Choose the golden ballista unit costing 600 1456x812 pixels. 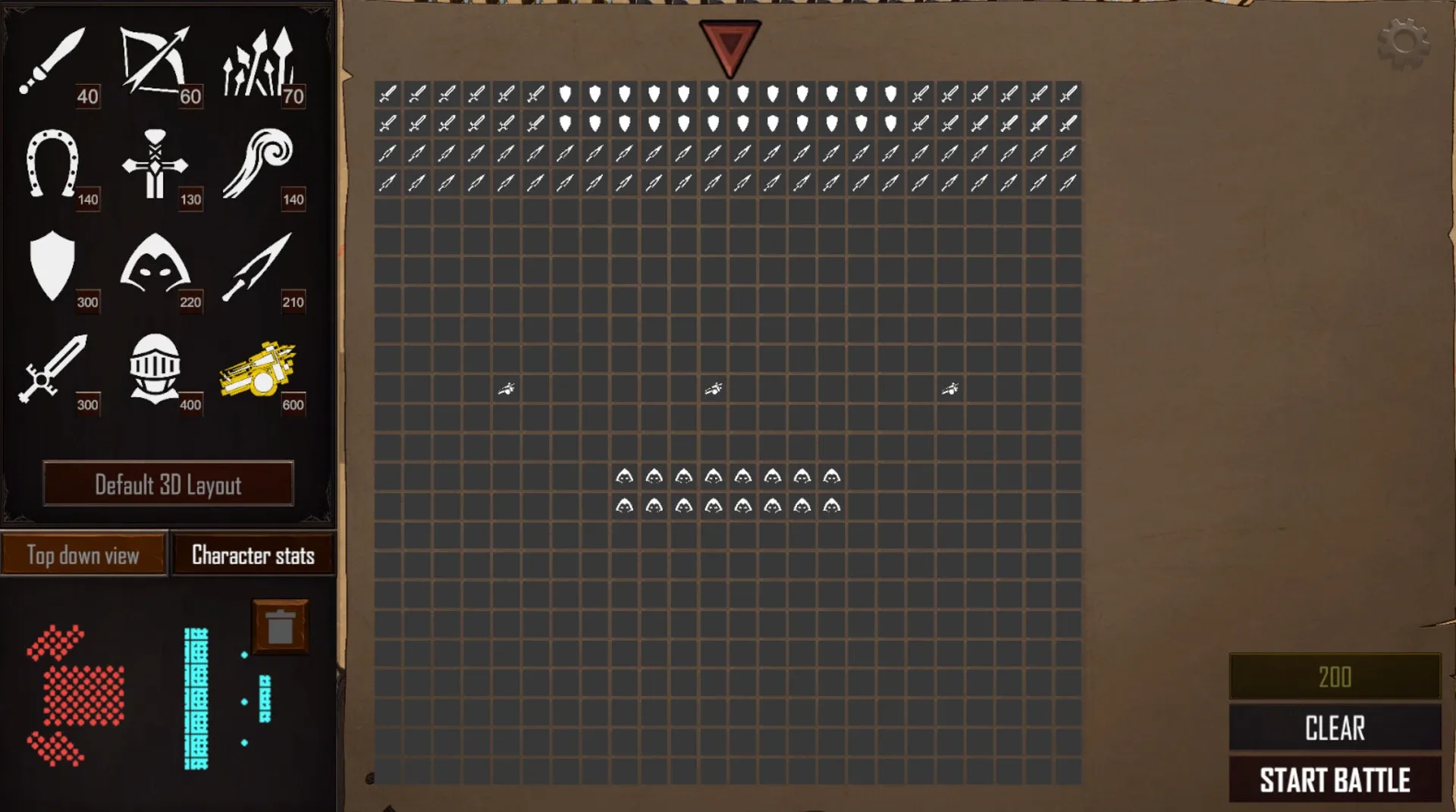click(x=259, y=369)
